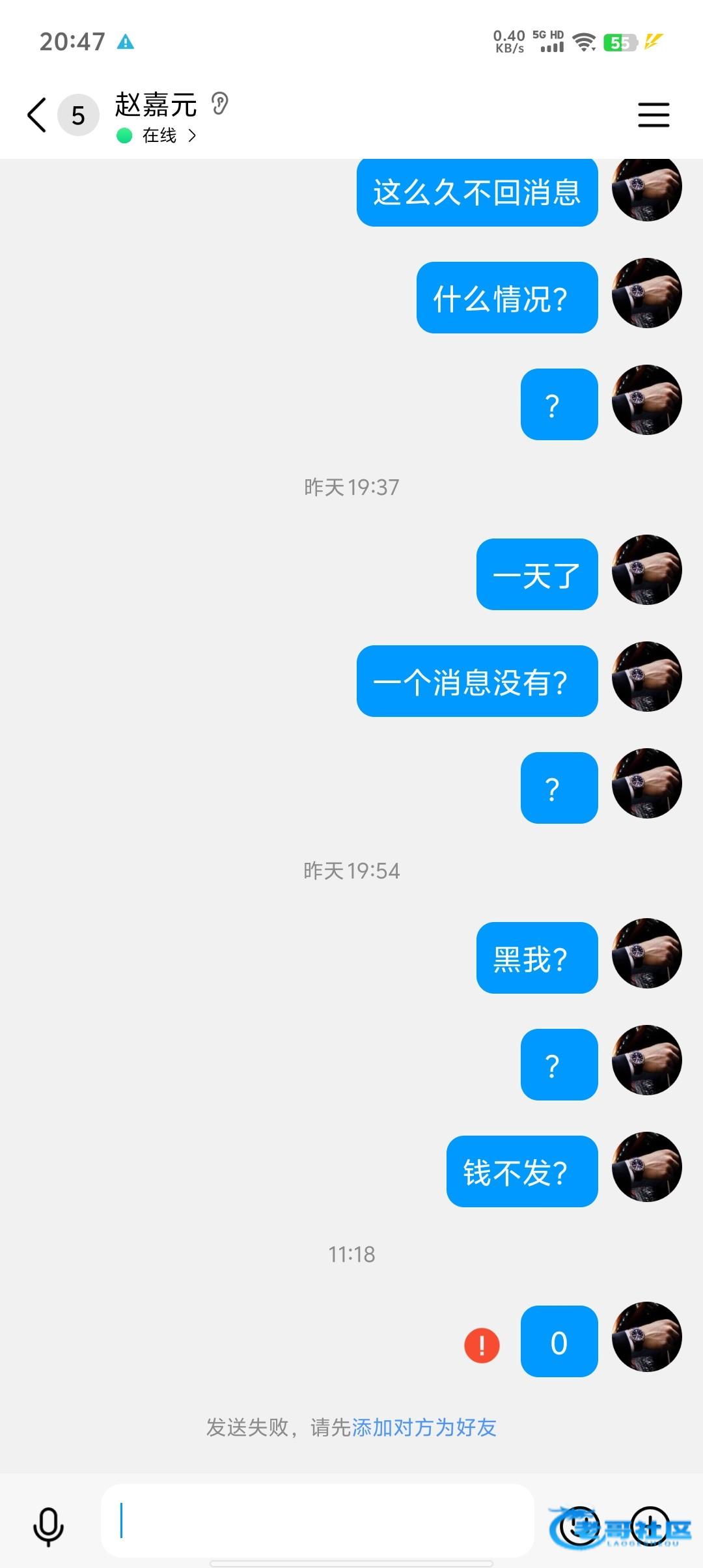Tap the earpiece mode icon beside 赵嘉元
Viewport: 703px width, 1568px height.
[x=220, y=104]
